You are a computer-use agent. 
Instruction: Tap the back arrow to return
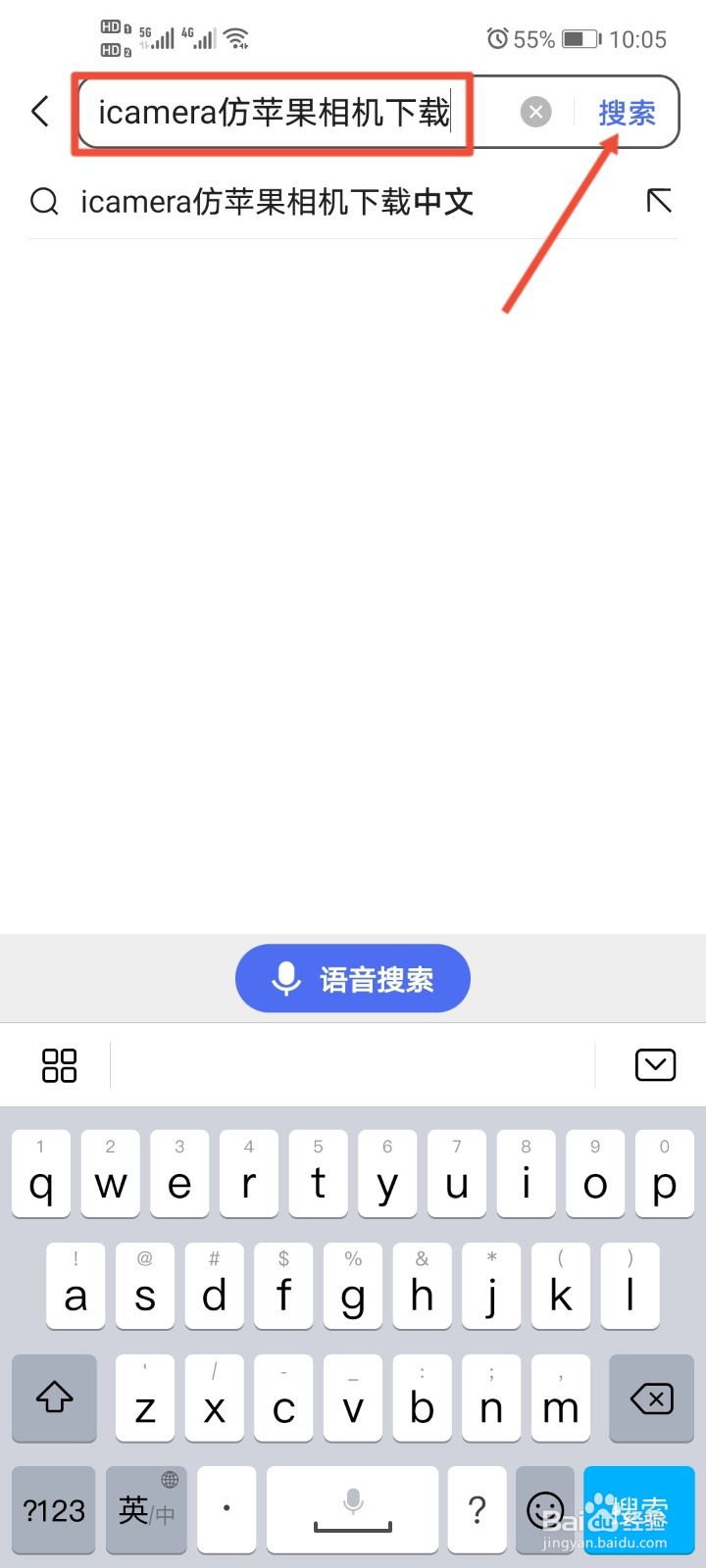pyautogui.click(x=39, y=111)
